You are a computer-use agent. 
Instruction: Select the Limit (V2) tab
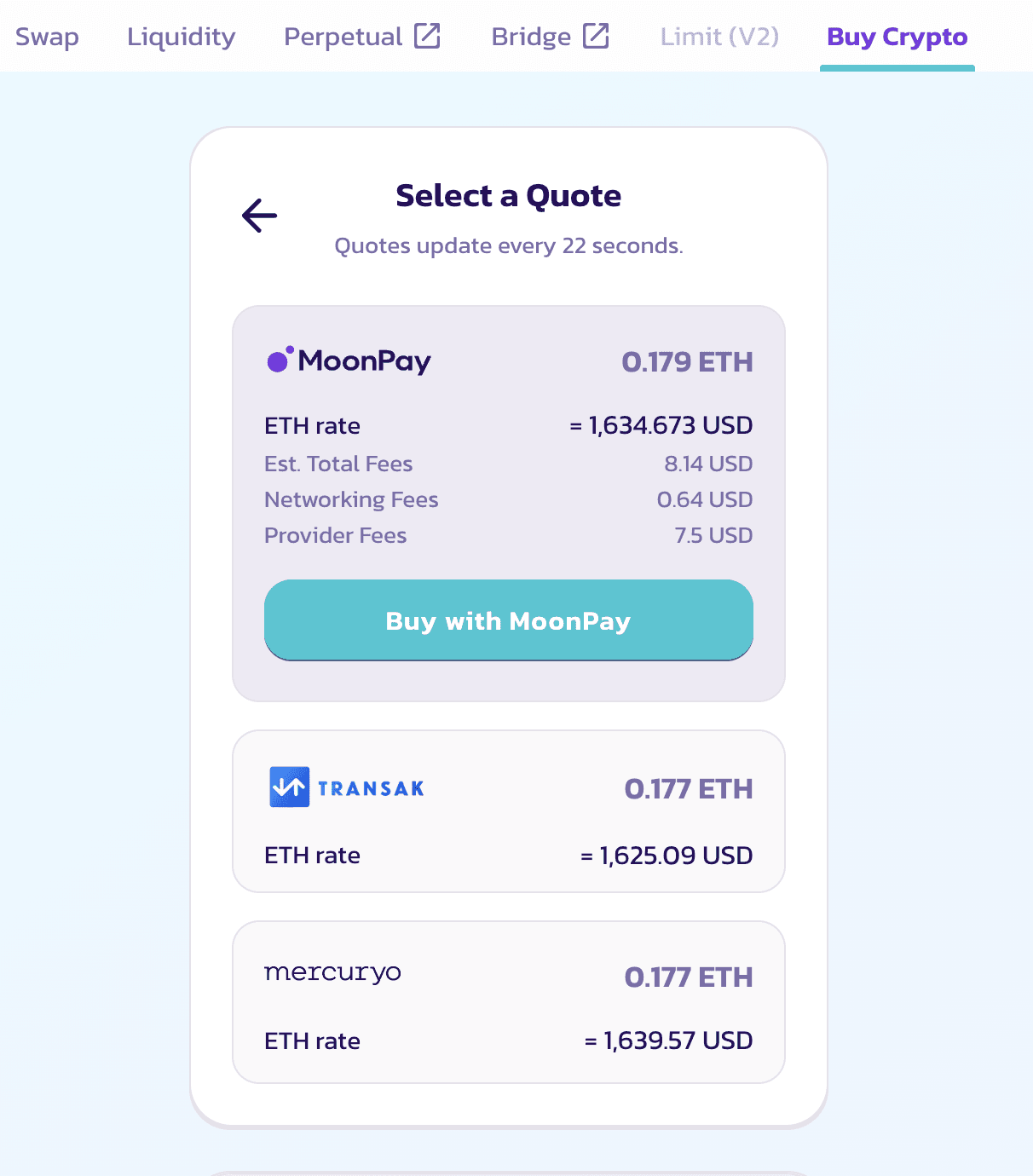(719, 37)
